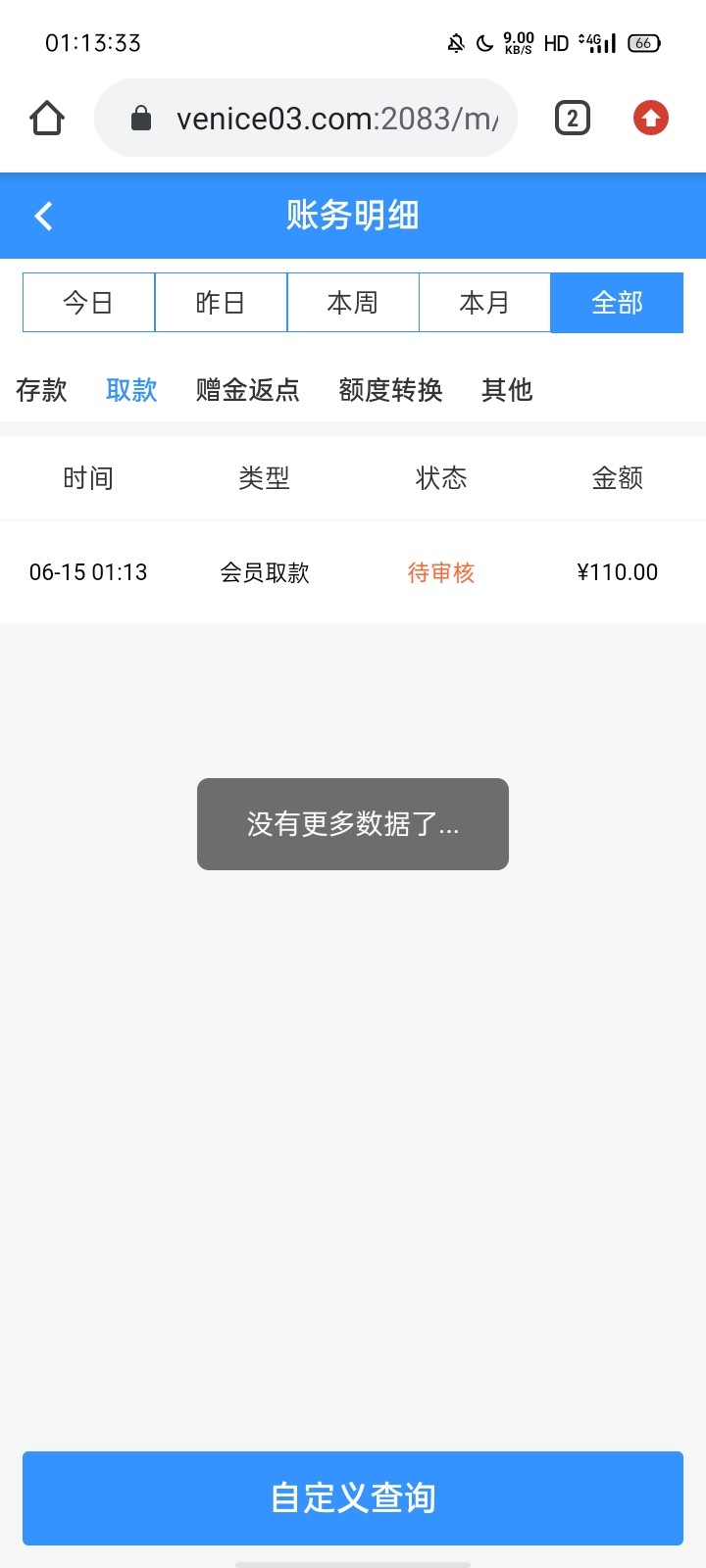706x1568 pixels.
Task: Show records for 本月
Action: [484, 303]
